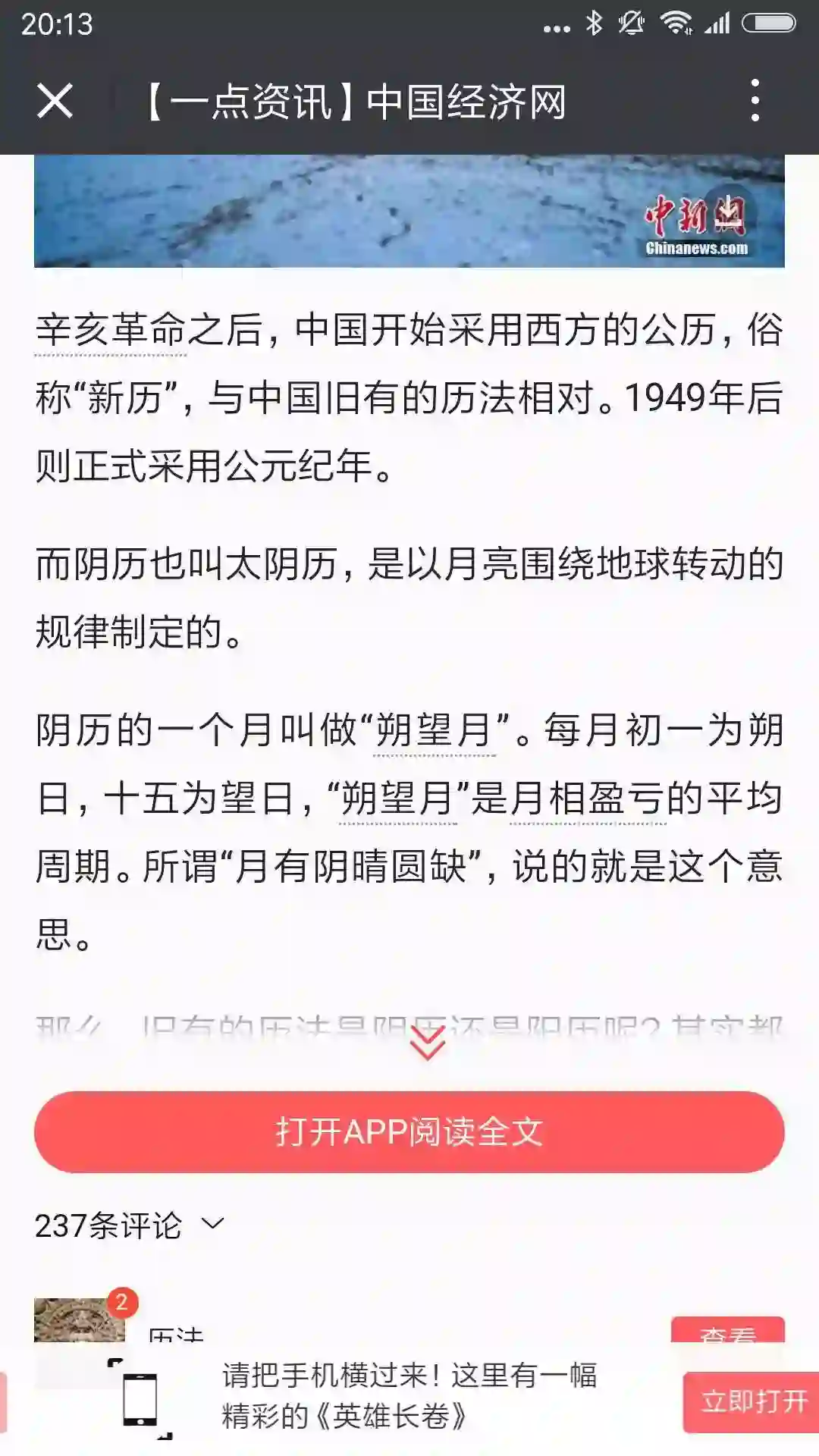Viewport: 819px width, 1456px height.
Task: Open the 辛亥革命 underlined link
Action: tap(111, 331)
